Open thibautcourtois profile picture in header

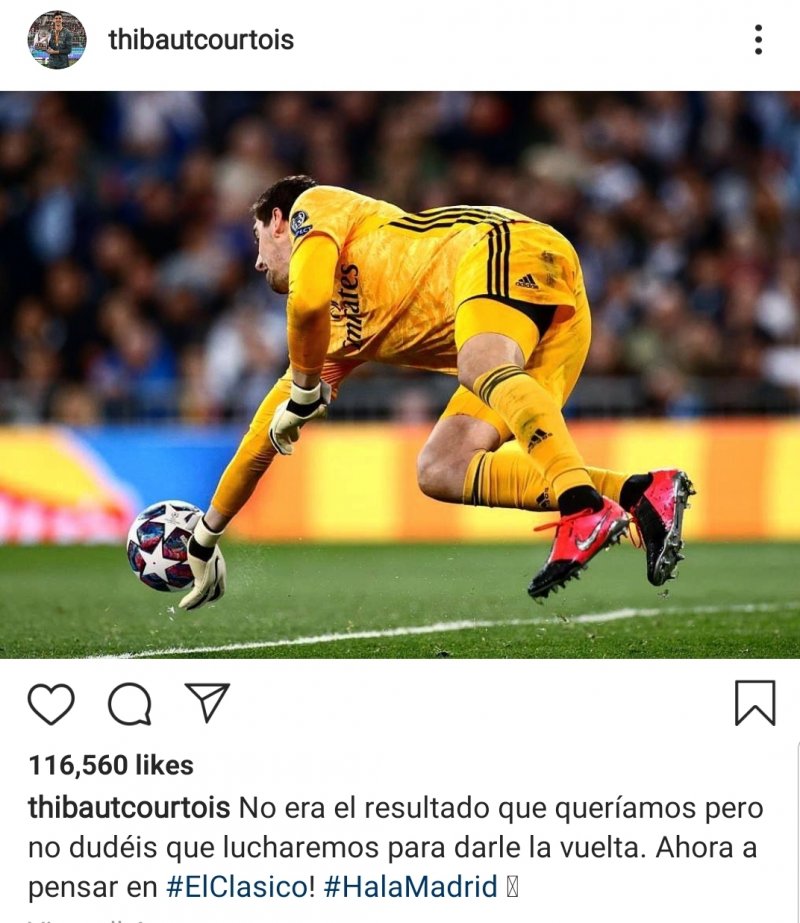pyautogui.click(x=57, y=40)
